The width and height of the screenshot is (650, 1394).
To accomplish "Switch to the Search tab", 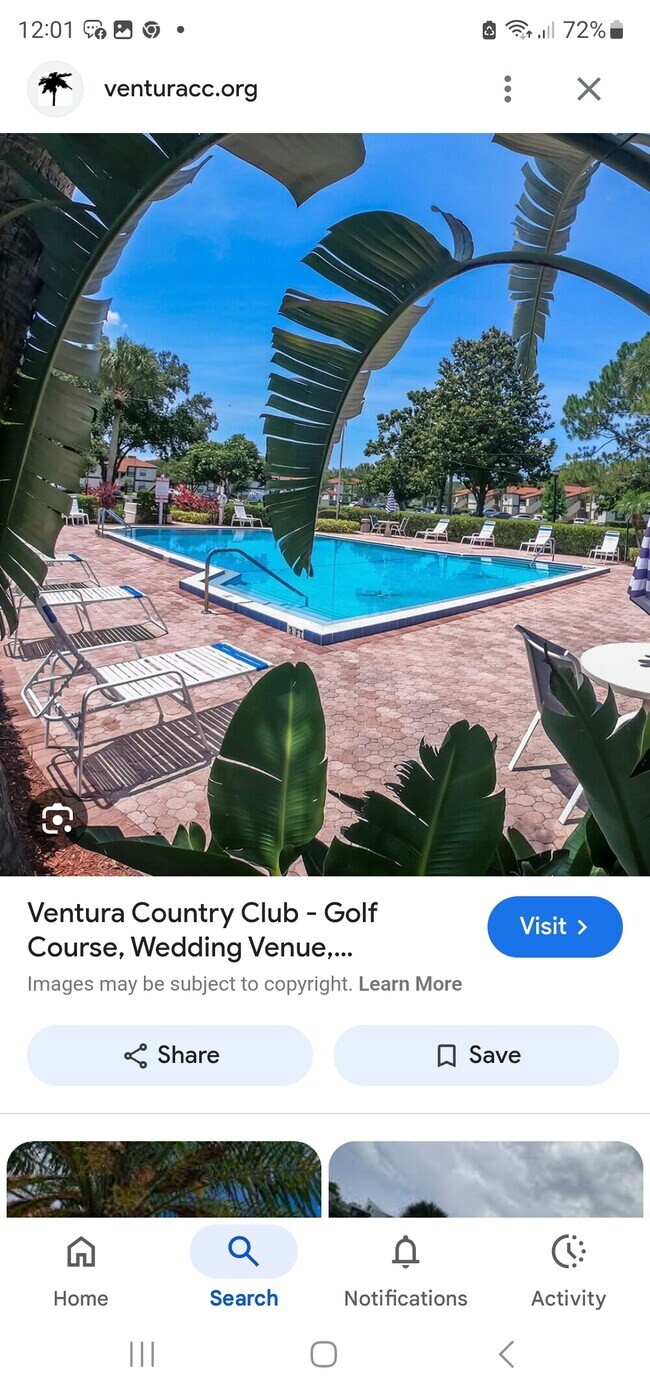I will pos(243,1270).
